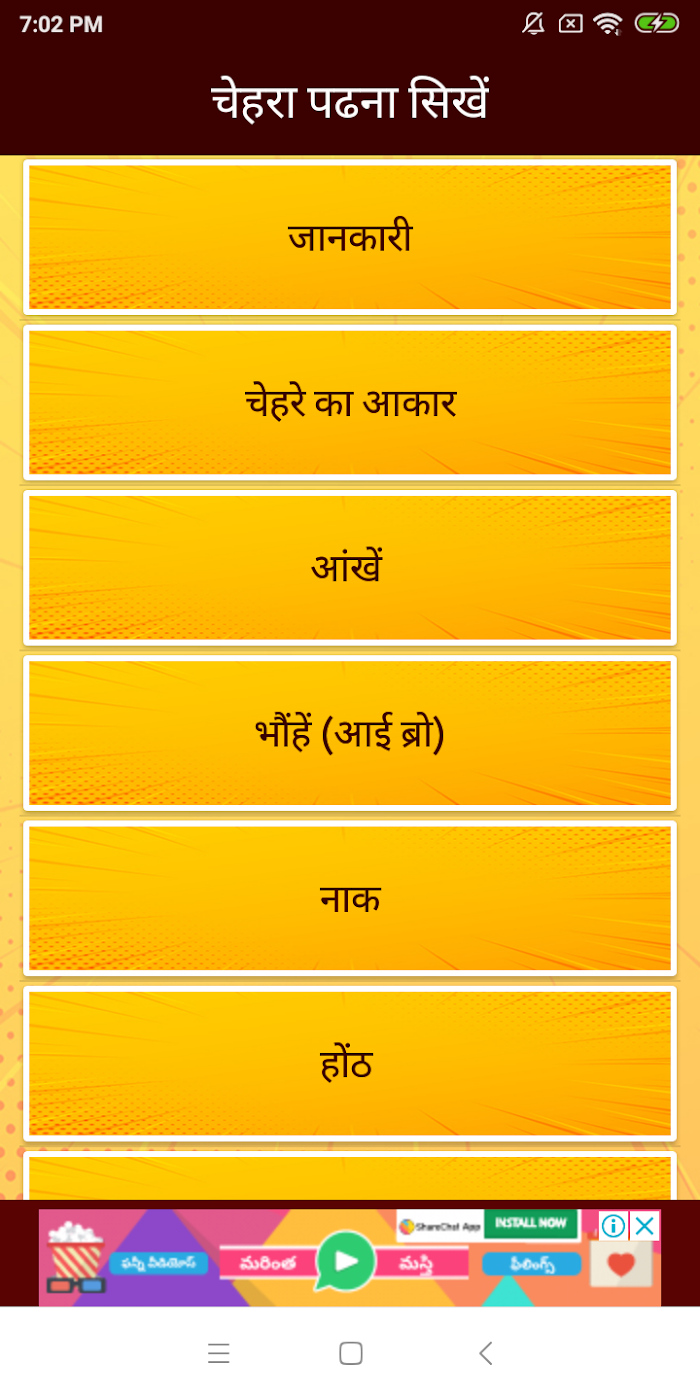The image size is (700, 1400).
Task: Open the जानकारी section
Action: tap(350, 238)
